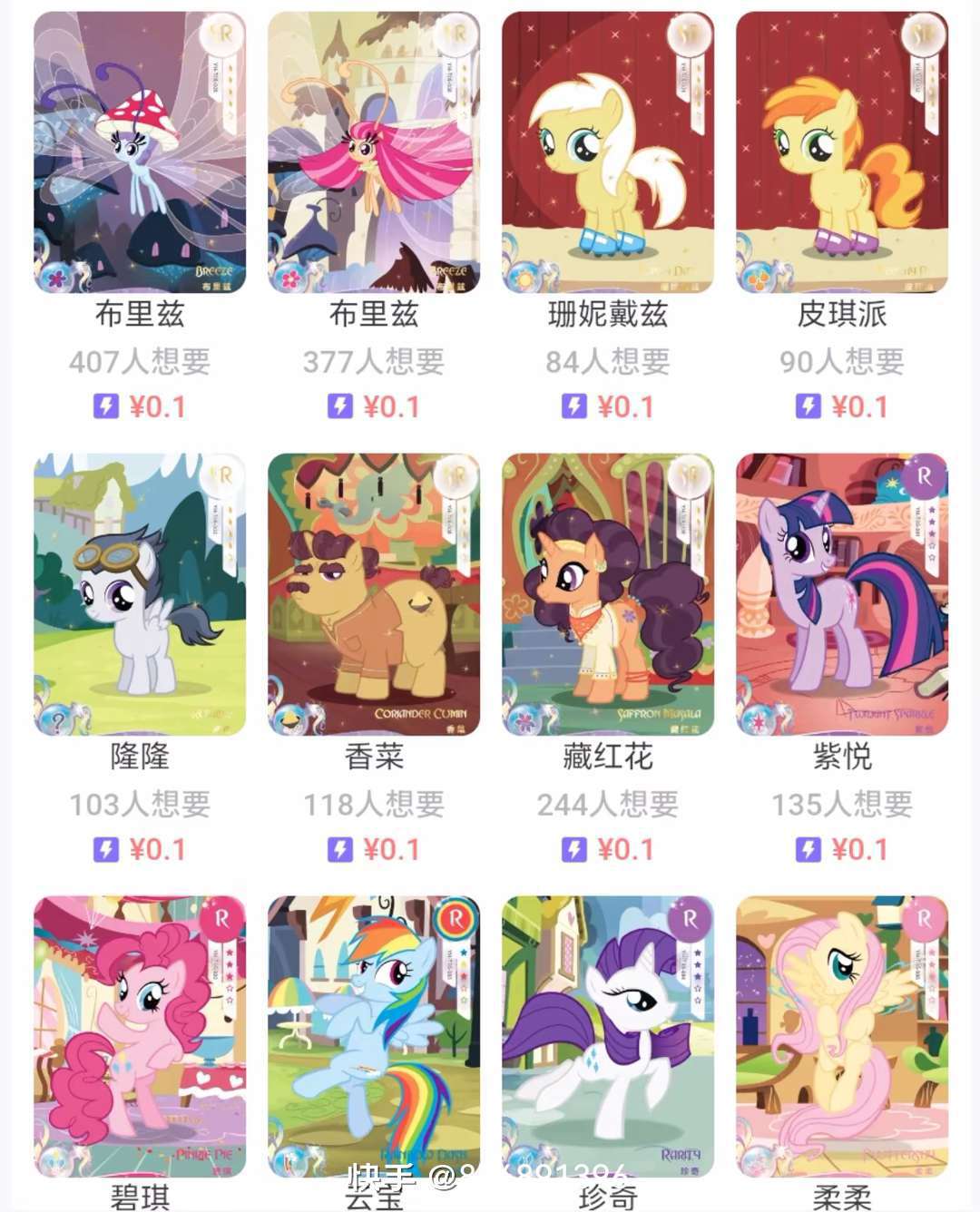
Task: View the 香菜 card details
Action: pyautogui.click(x=374, y=594)
